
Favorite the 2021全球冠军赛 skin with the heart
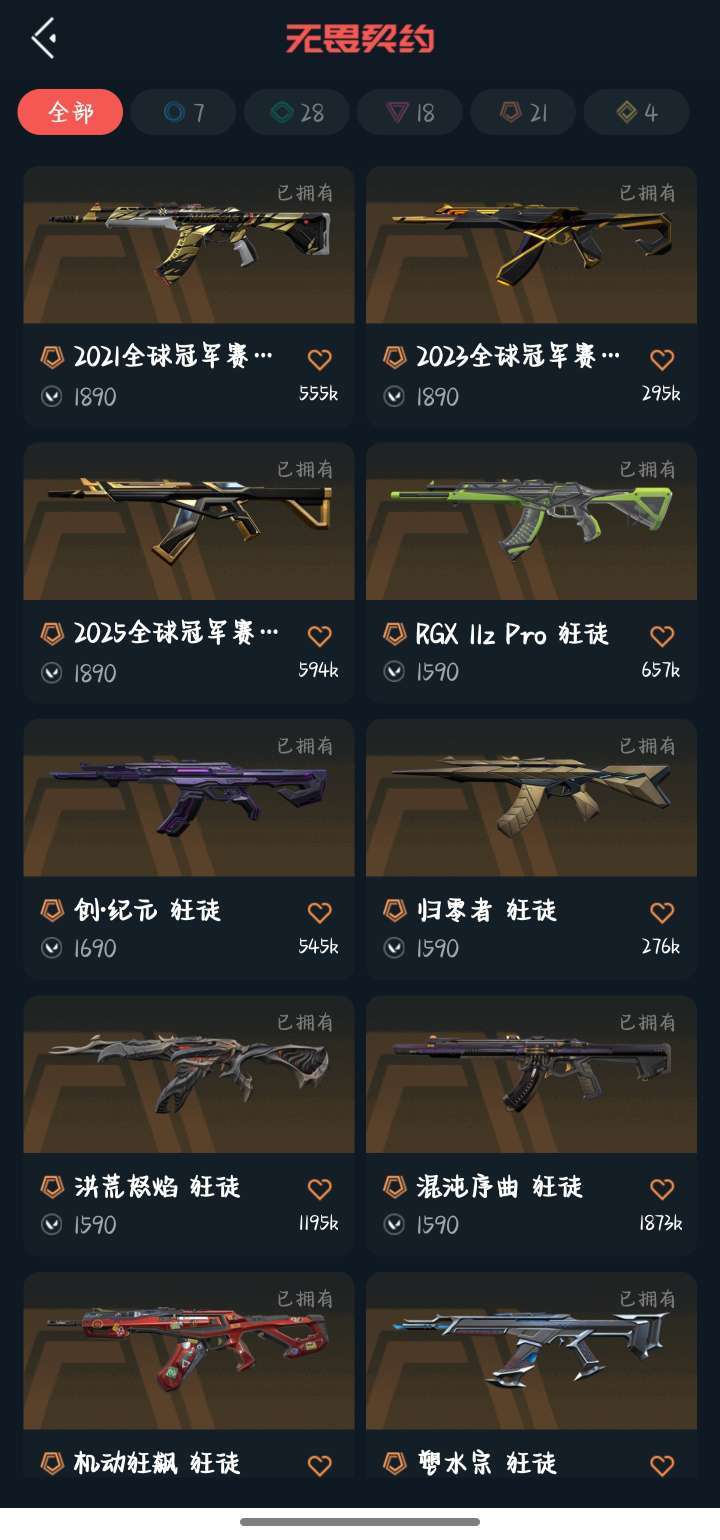[320, 358]
